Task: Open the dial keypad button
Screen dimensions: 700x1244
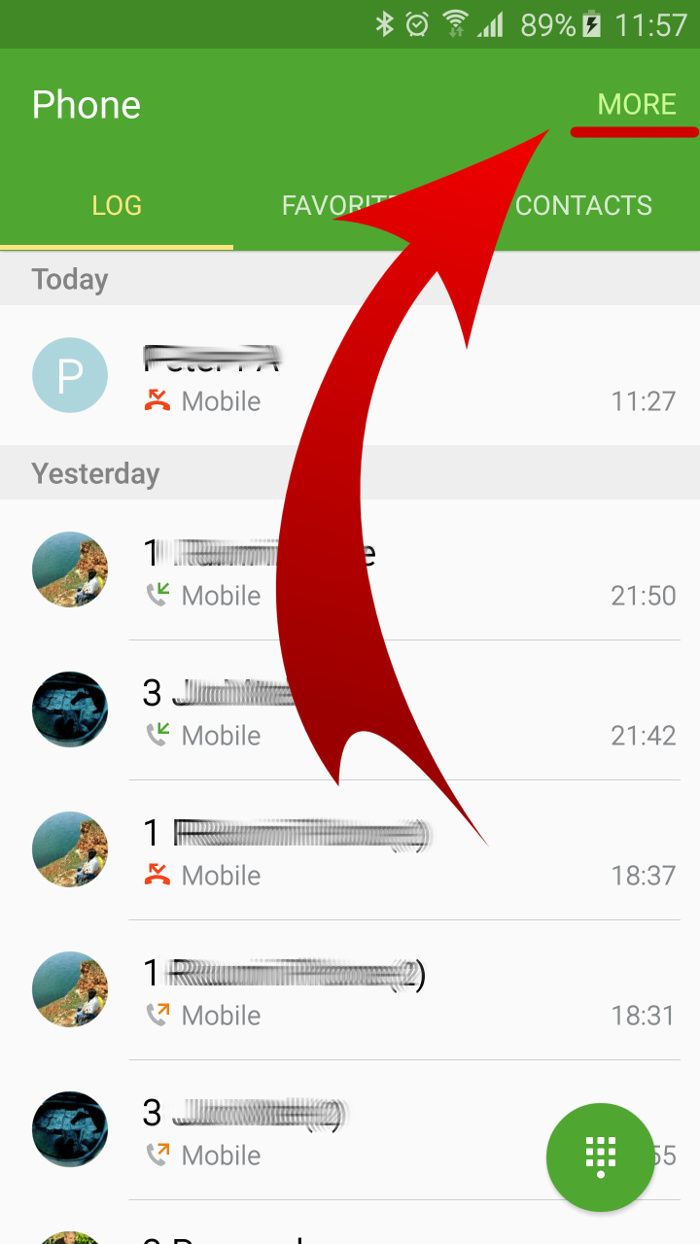Action: click(x=600, y=1157)
